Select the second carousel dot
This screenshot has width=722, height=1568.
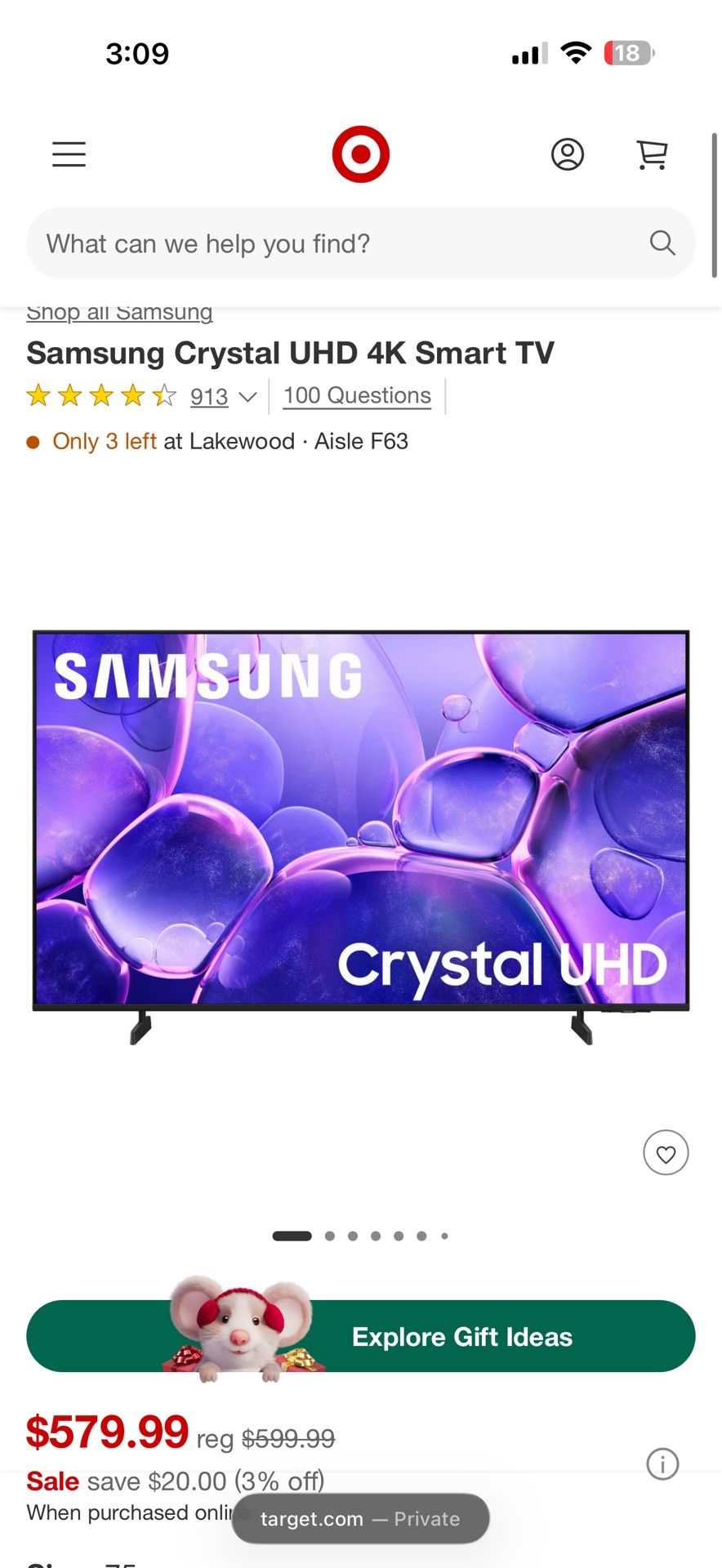(329, 1236)
